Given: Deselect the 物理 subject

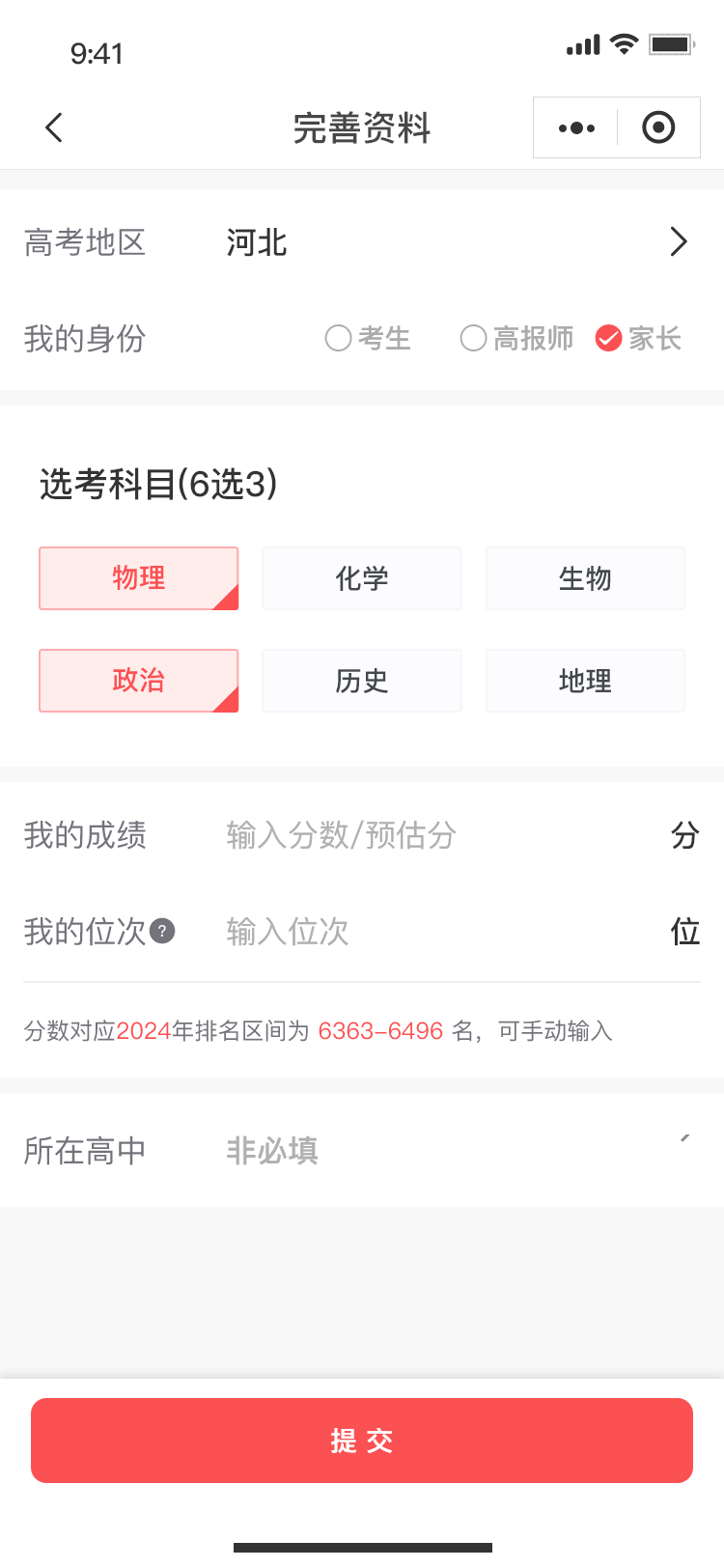Looking at the screenshot, I should click(138, 578).
